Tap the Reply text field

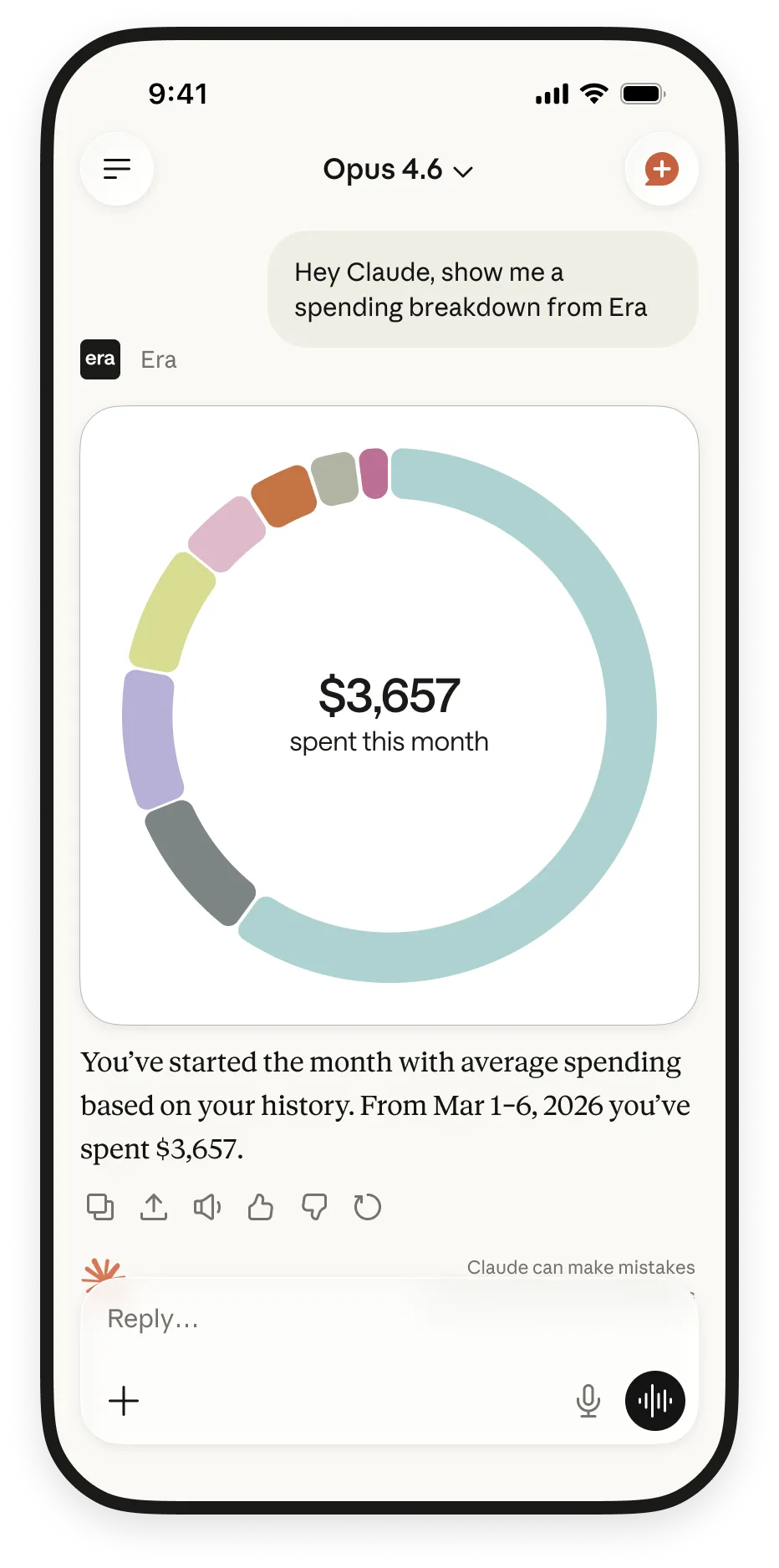334,1319
